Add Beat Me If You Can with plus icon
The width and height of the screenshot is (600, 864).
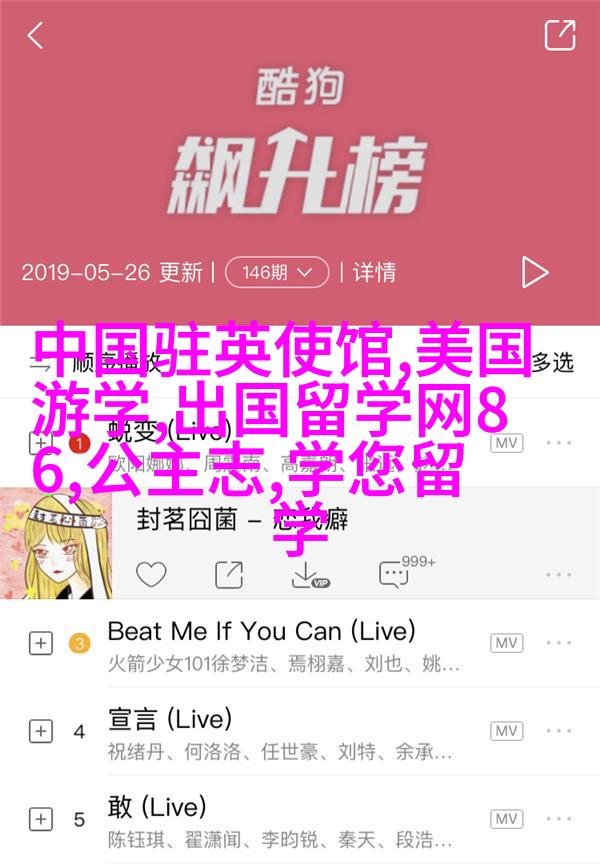40,644
